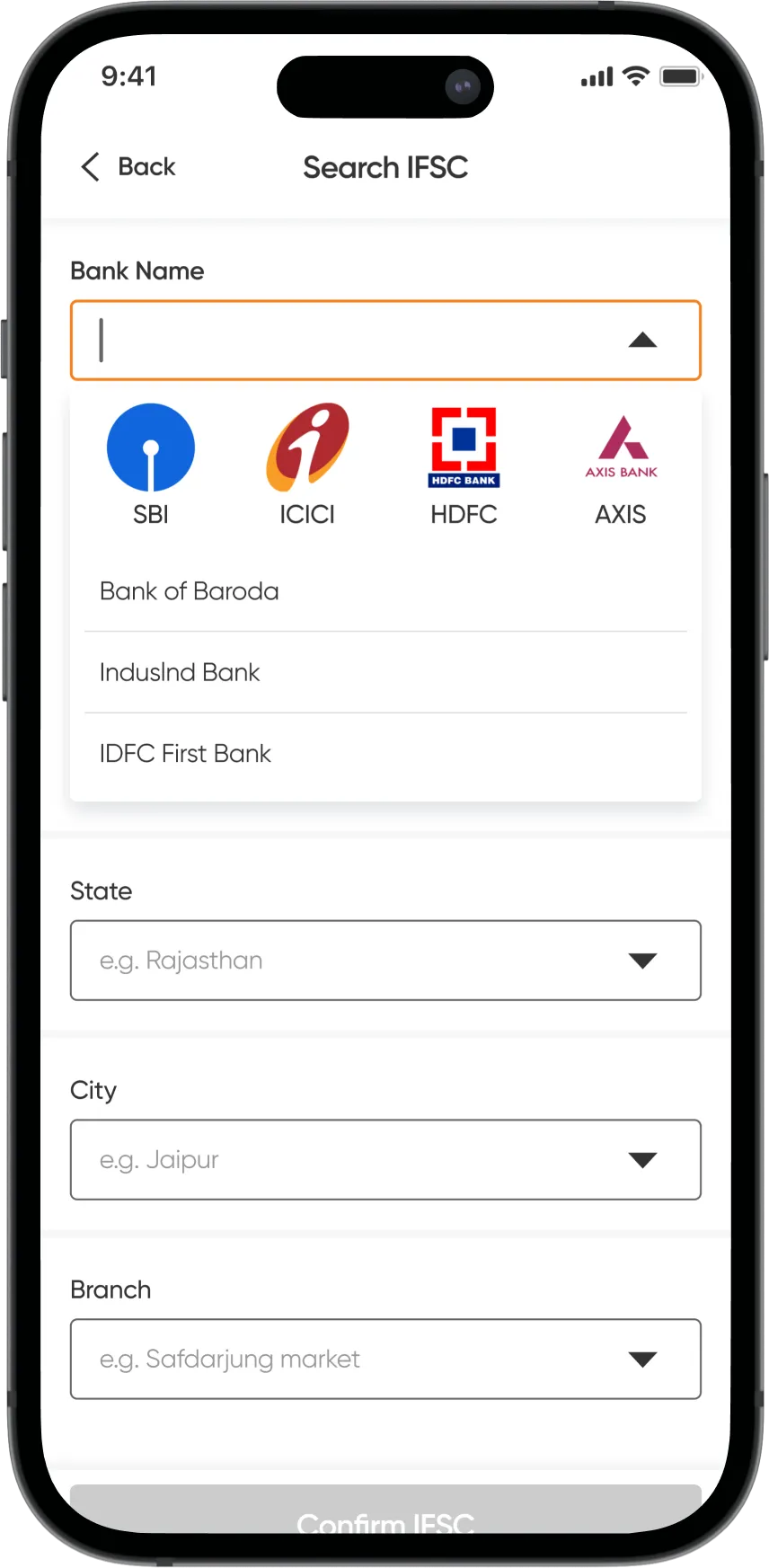Select SBI bank
The width and height of the screenshot is (769, 1568).
(x=151, y=465)
